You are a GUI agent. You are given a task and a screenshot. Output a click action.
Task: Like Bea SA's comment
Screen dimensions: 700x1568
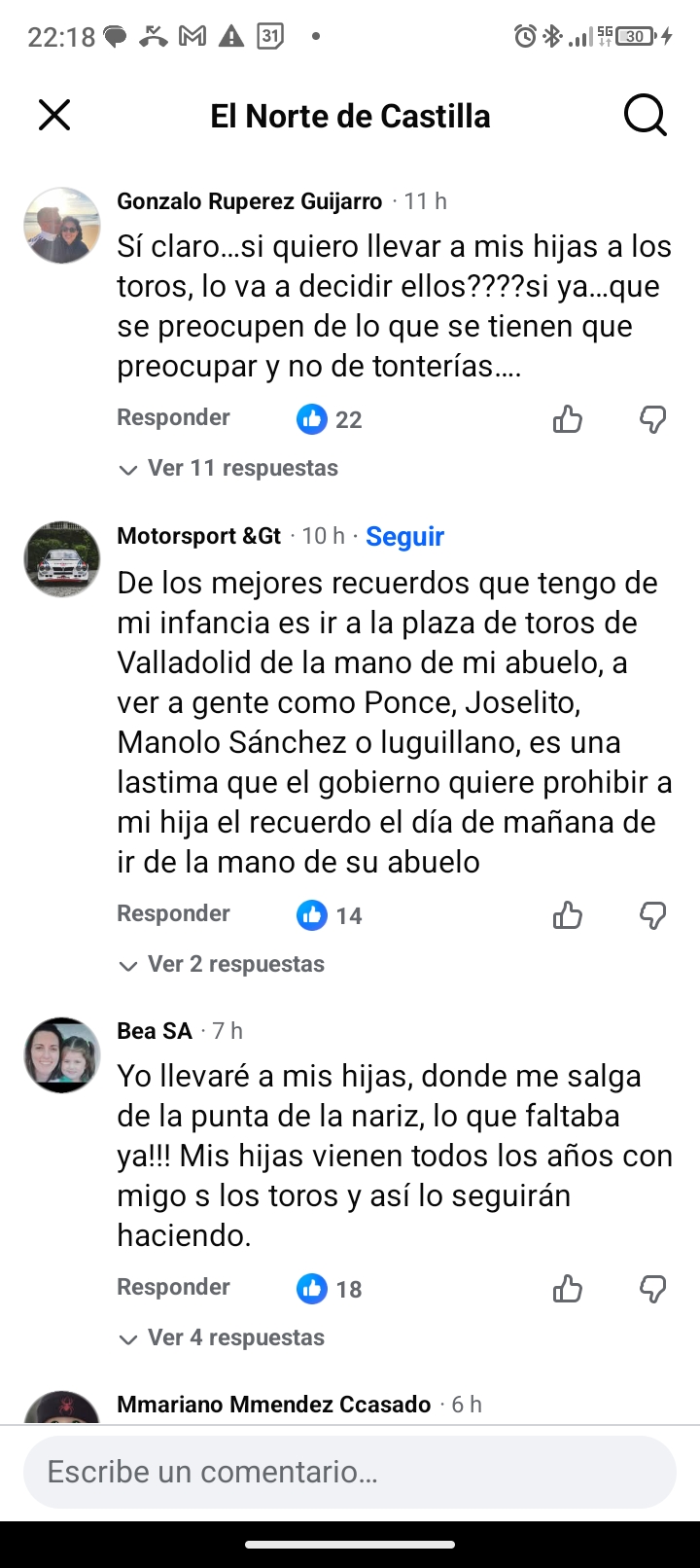(x=568, y=1289)
